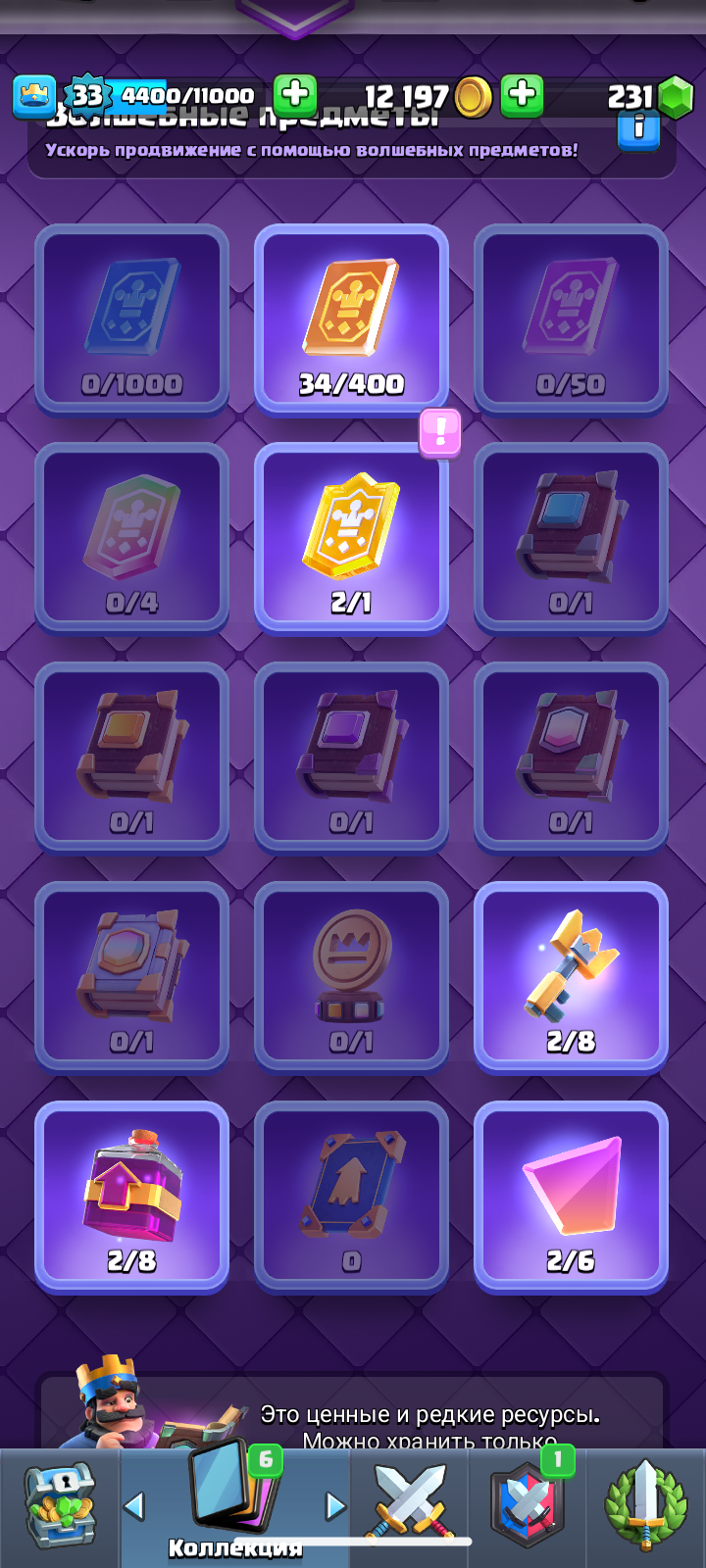706x1568 pixels.
Task: Open the golden hammer item showing 2/8
Action: point(571,976)
